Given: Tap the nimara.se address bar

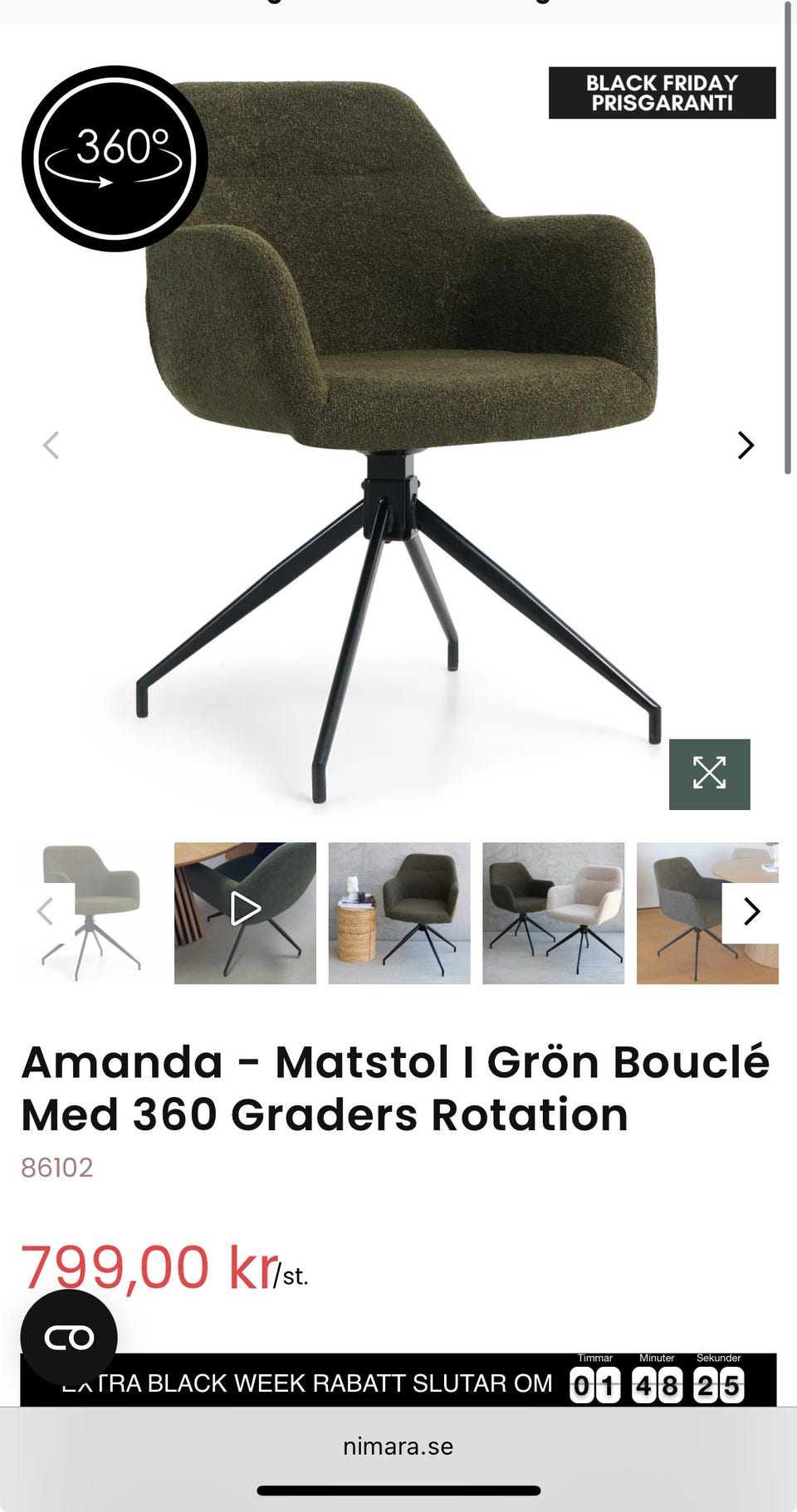Looking at the screenshot, I should (398, 1446).
